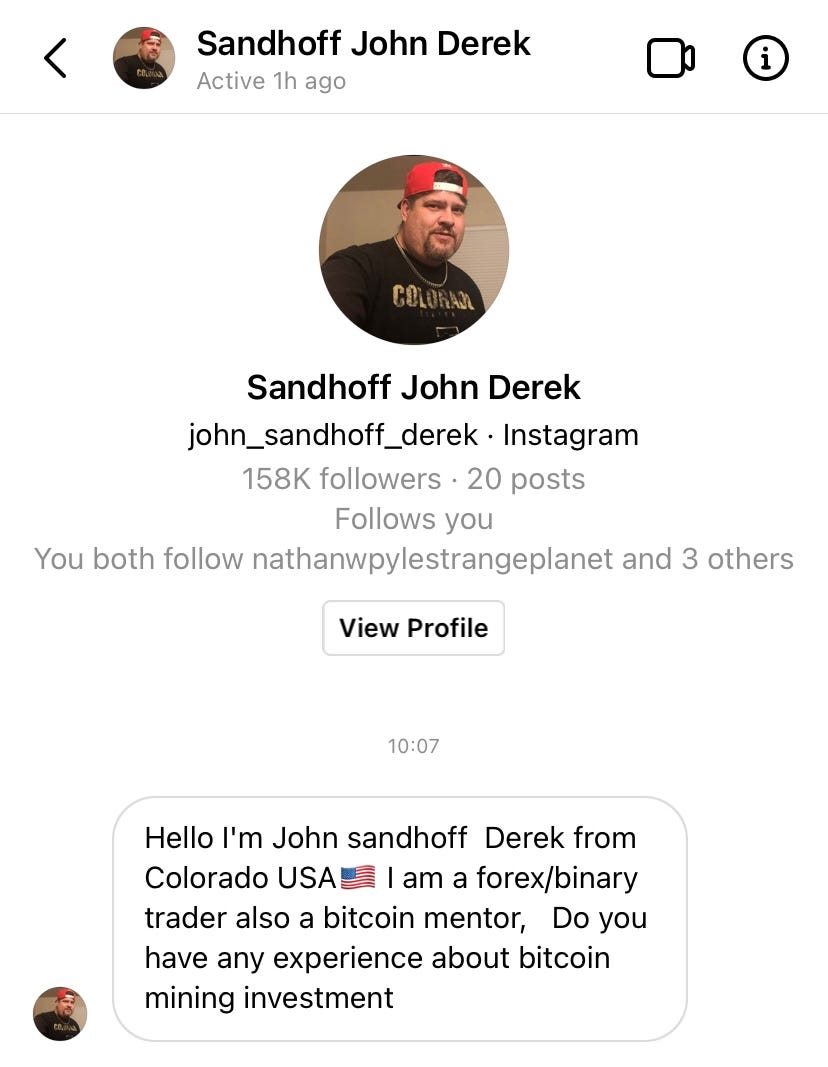The height and width of the screenshot is (1067, 828).
Task: Tap the sender avatar beside the message
Action: click(x=60, y=1014)
